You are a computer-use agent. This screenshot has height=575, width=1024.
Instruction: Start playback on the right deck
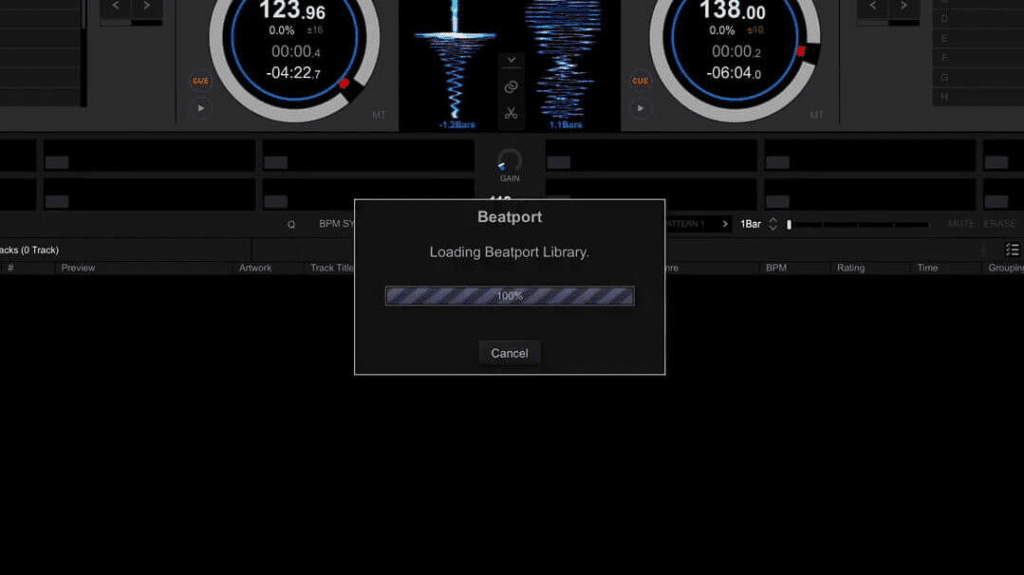coord(640,108)
